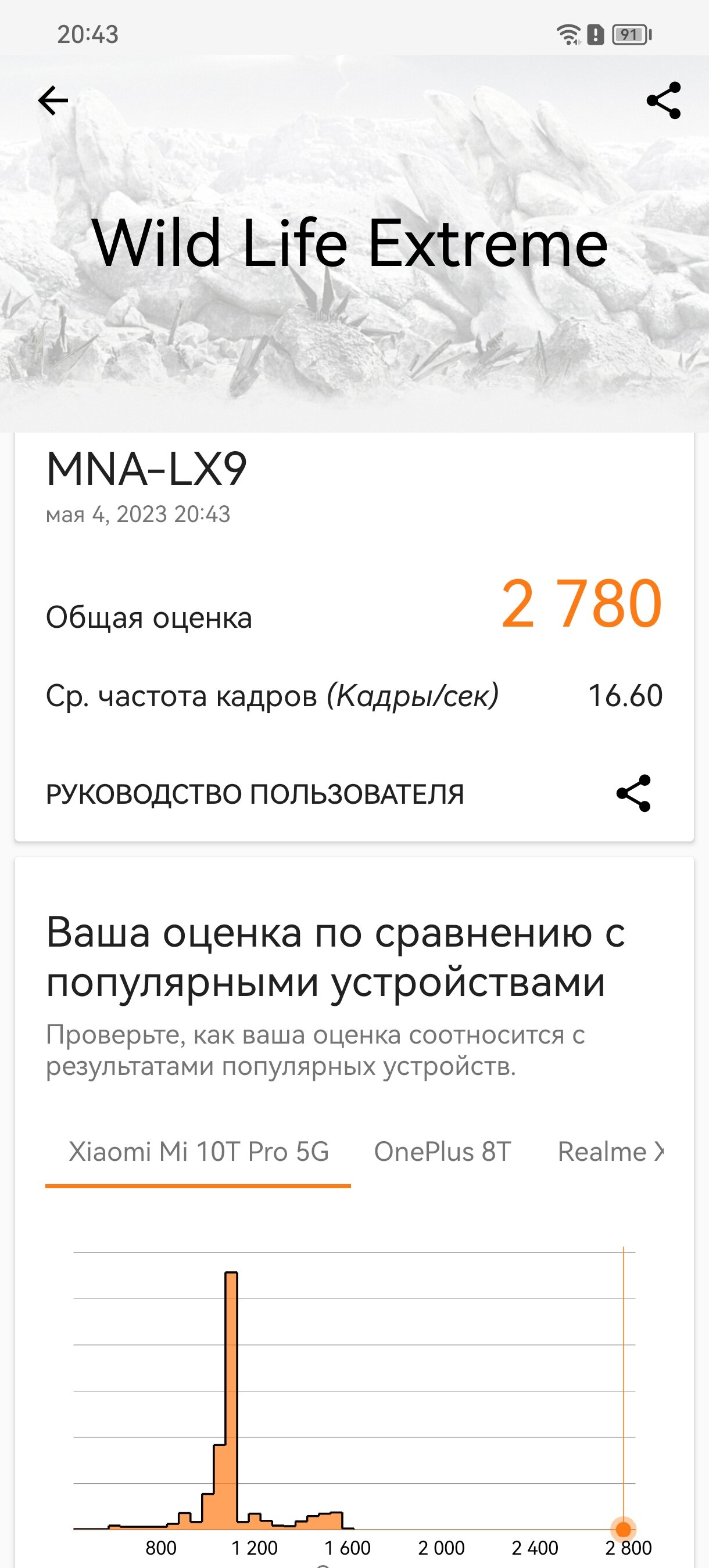Switch to the Realme comparison tab

610,1152
